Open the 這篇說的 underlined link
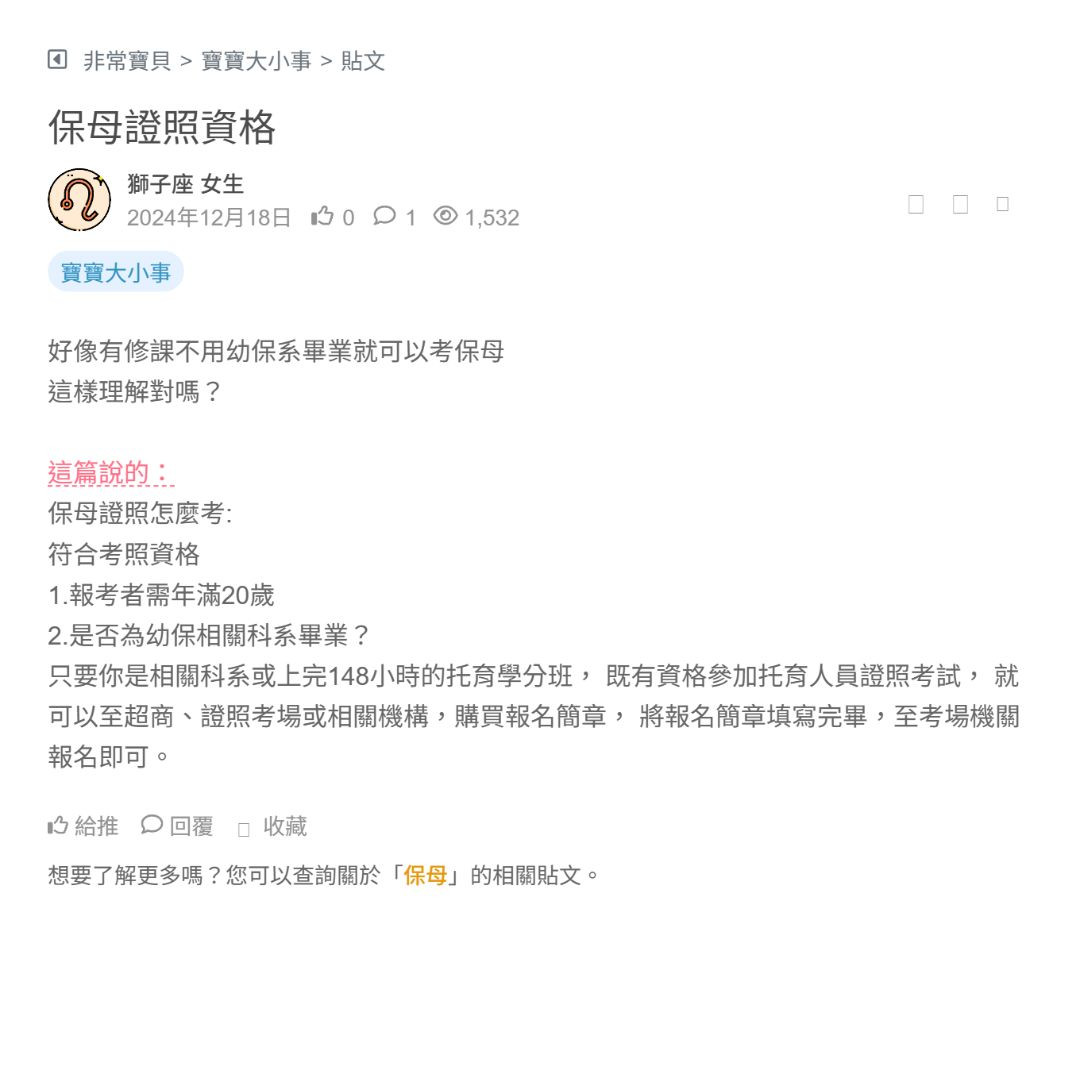Viewport: 1080px width, 1080px height. (x=110, y=472)
